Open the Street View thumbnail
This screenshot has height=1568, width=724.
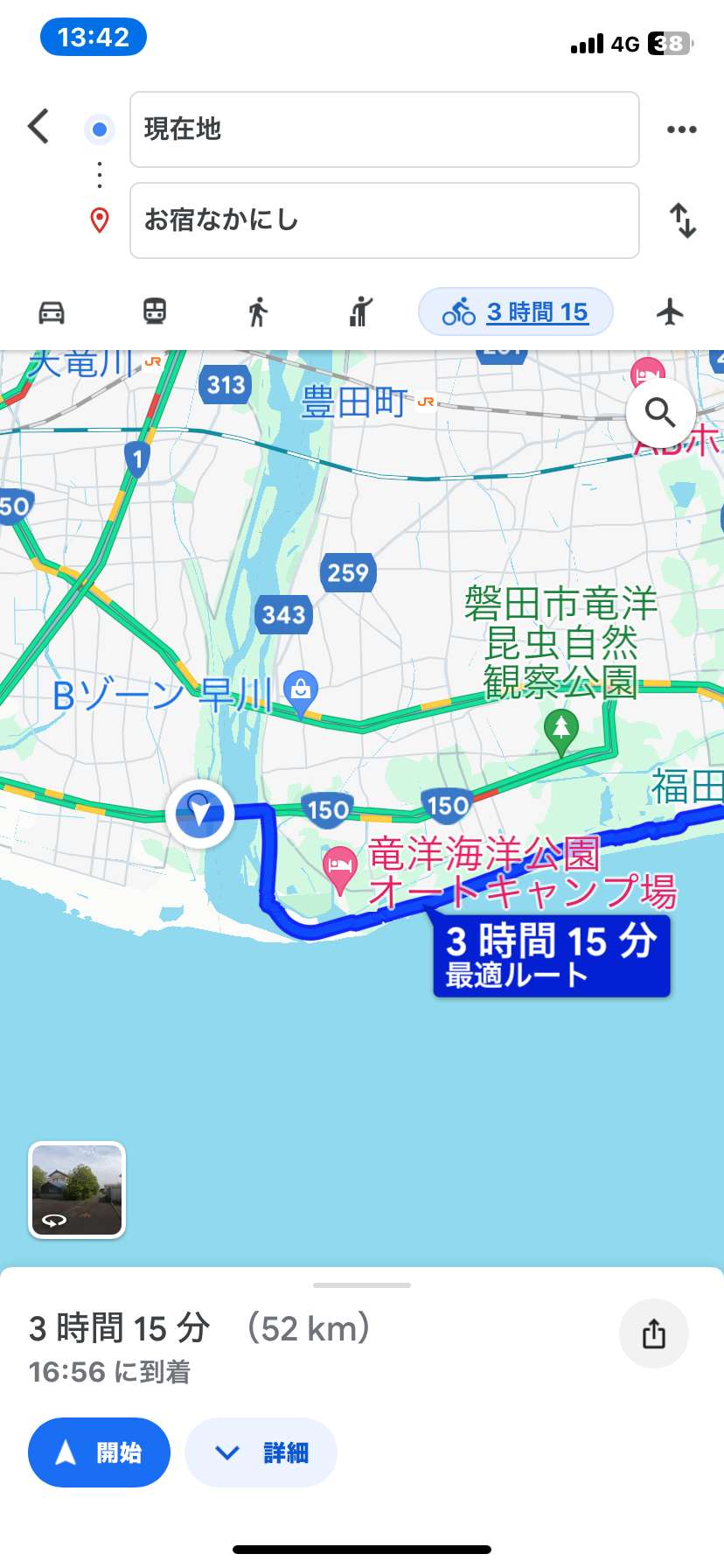[78, 1190]
